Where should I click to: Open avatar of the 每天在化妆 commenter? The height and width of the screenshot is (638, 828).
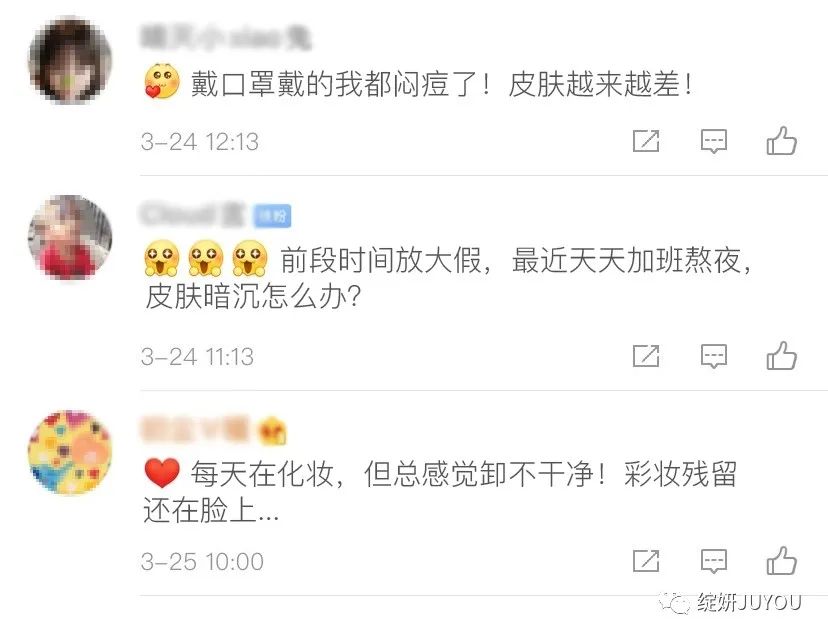tap(69, 452)
